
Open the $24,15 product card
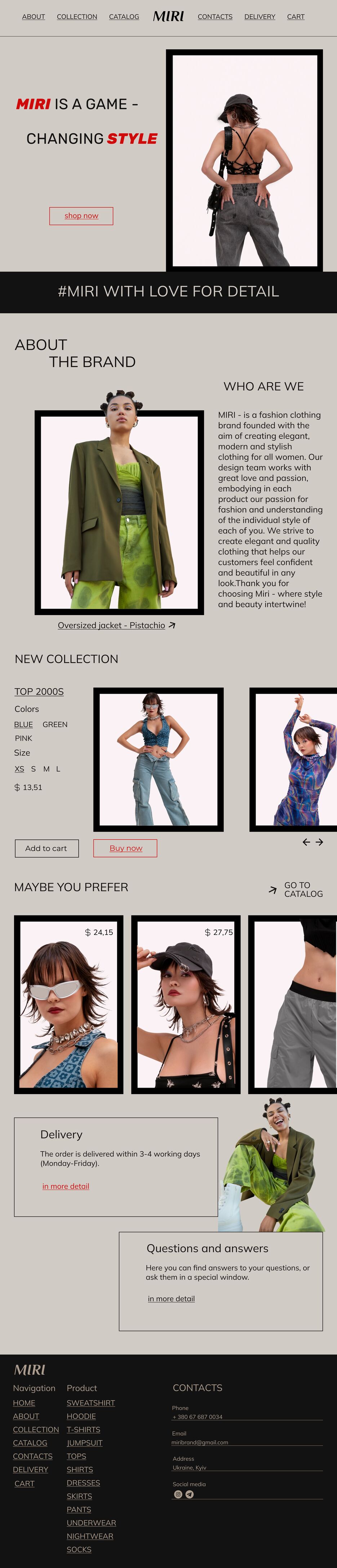[68, 1004]
